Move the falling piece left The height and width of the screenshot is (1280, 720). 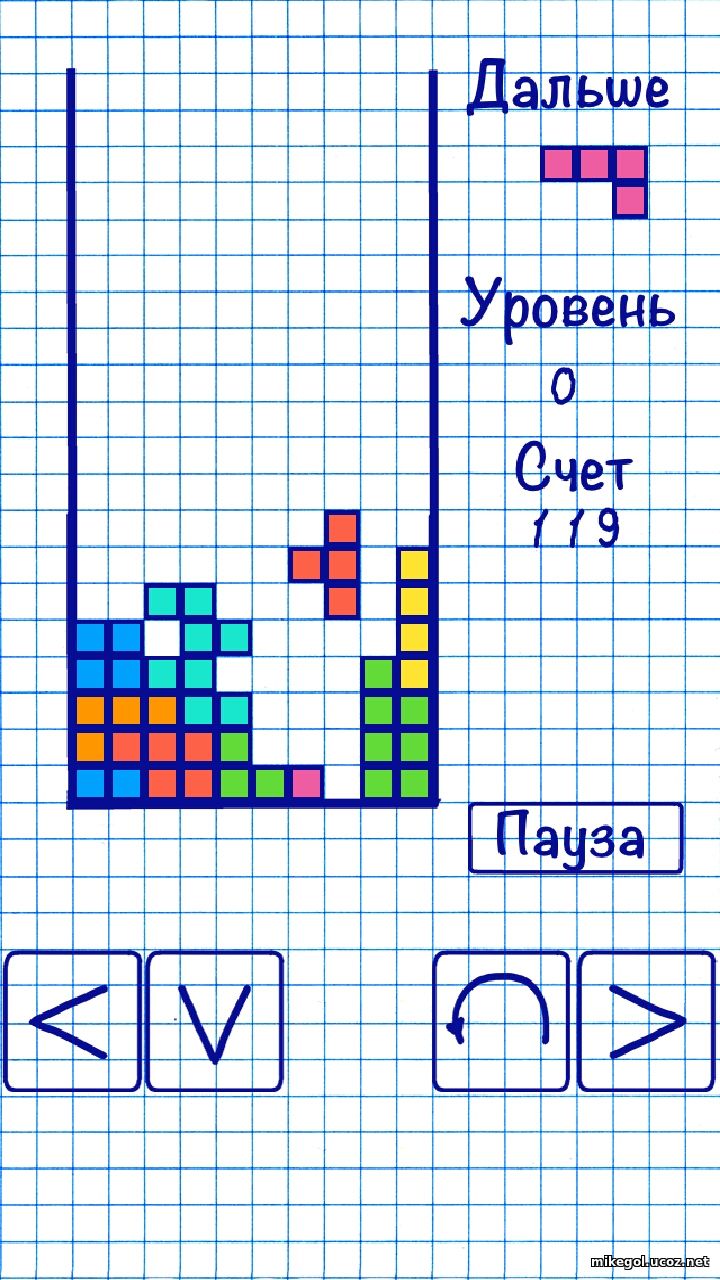tap(71, 1021)
